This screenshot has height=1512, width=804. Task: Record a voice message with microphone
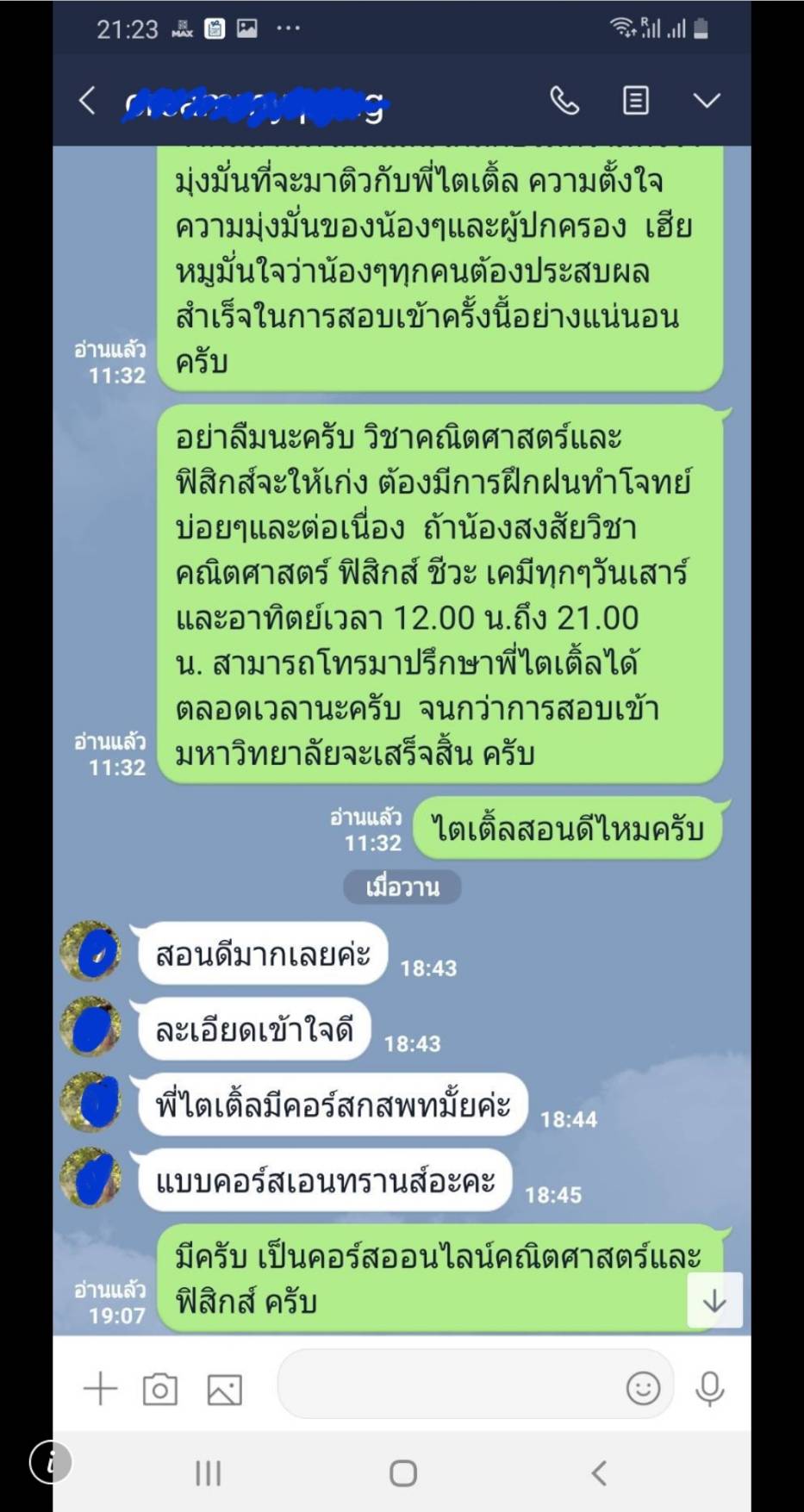710,1389
